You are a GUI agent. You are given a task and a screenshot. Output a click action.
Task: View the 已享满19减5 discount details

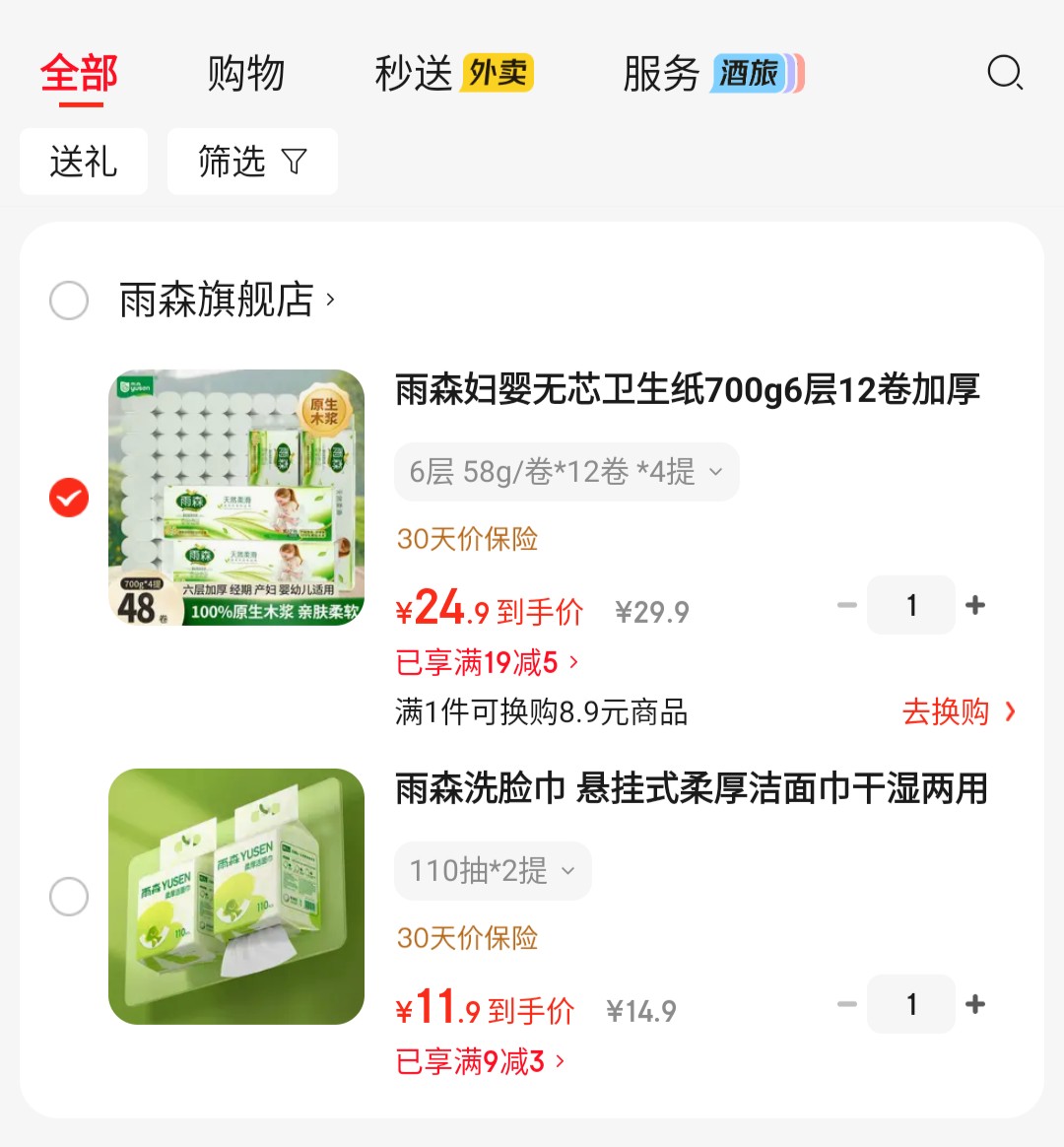point(487,662)
